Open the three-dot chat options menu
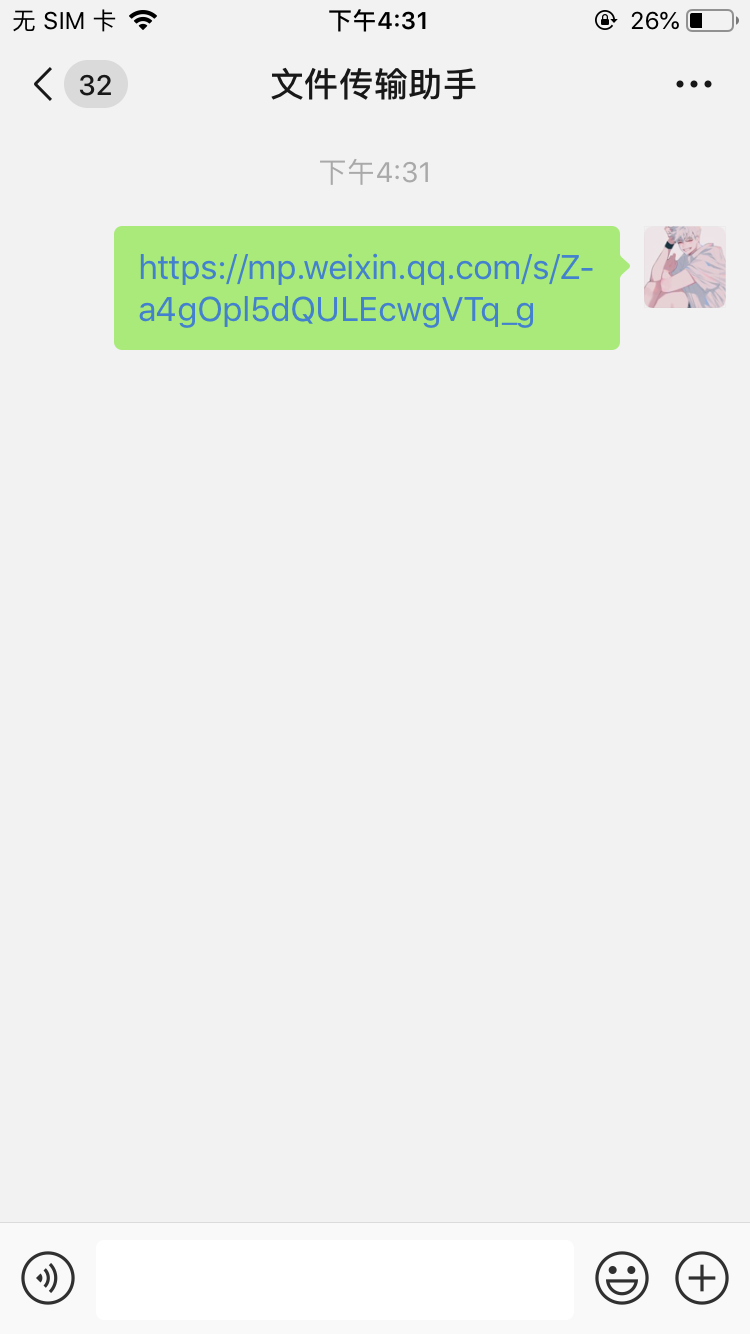The width and height of the screenshot is (750, 1334). coord(694,85)
